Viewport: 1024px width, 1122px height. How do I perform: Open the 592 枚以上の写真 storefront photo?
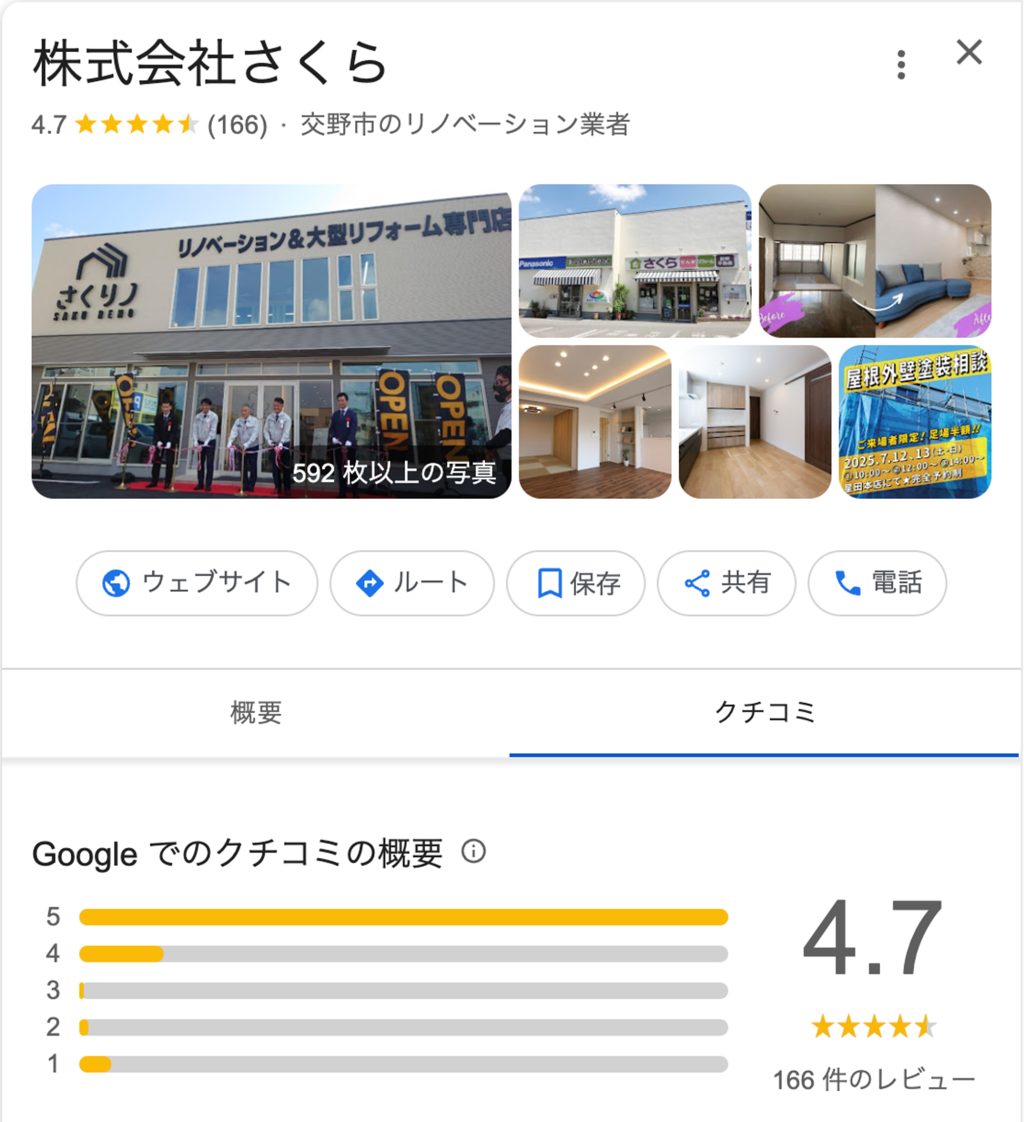click(271, 341)
